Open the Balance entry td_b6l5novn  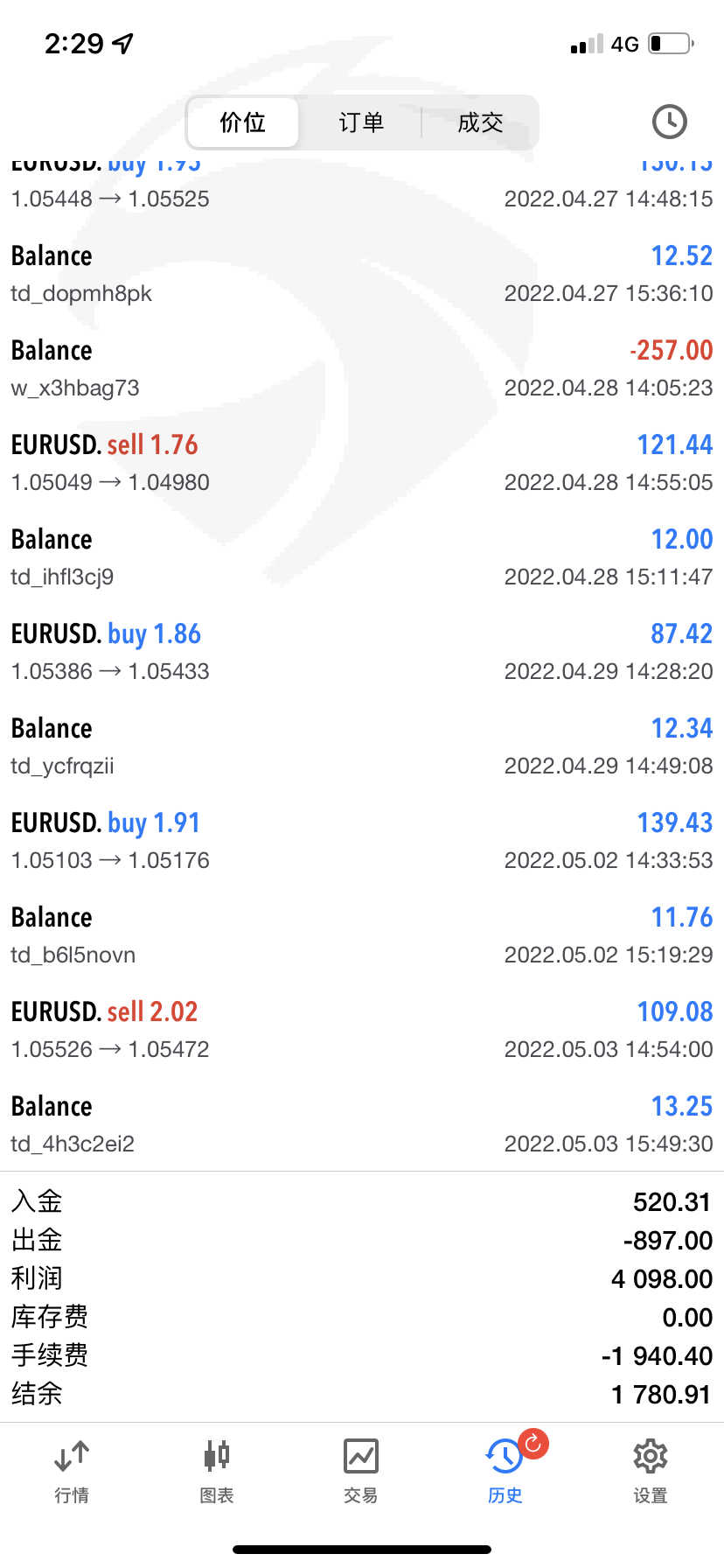(361, 935)
